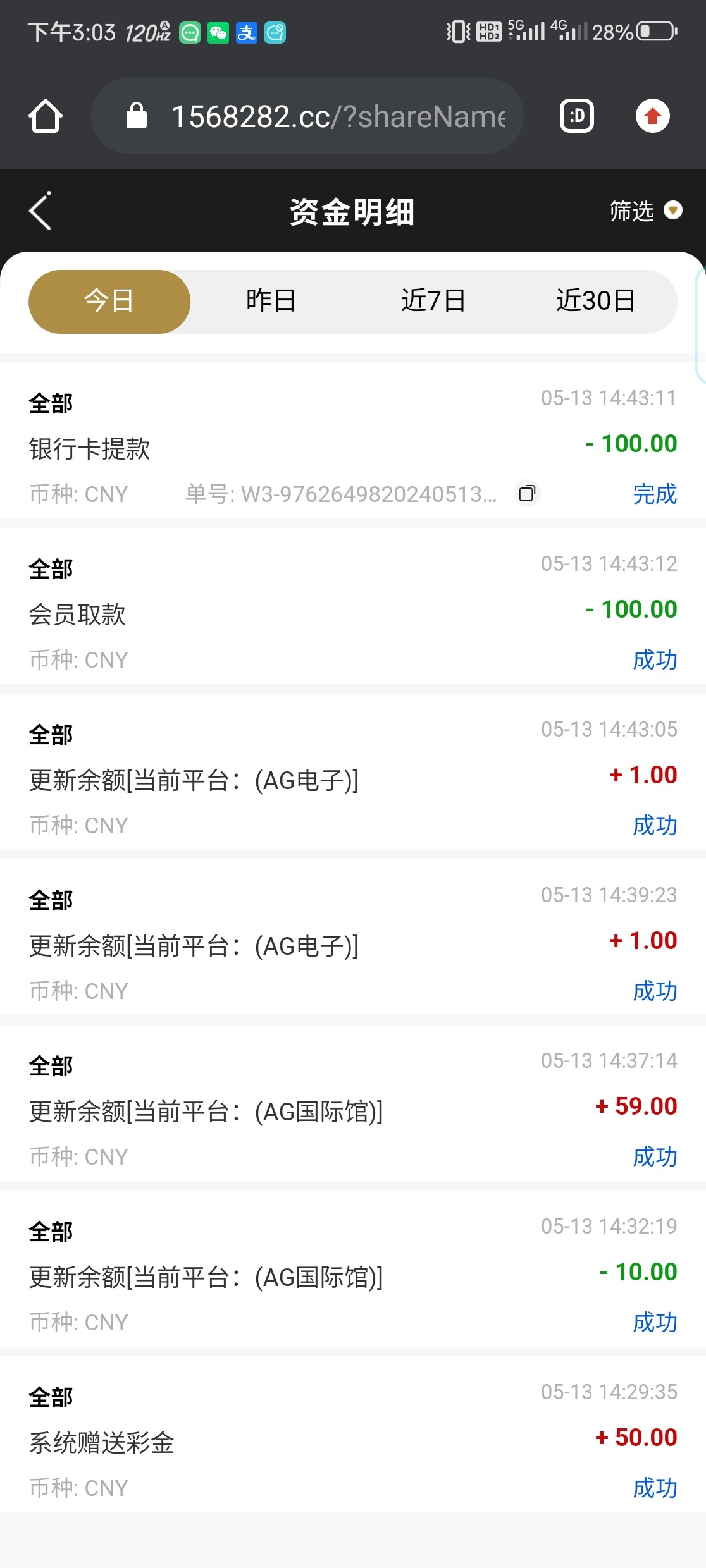Copy the 银行卡提款 order number
This screenshot has width=706, height=1568.
point(527,493)
